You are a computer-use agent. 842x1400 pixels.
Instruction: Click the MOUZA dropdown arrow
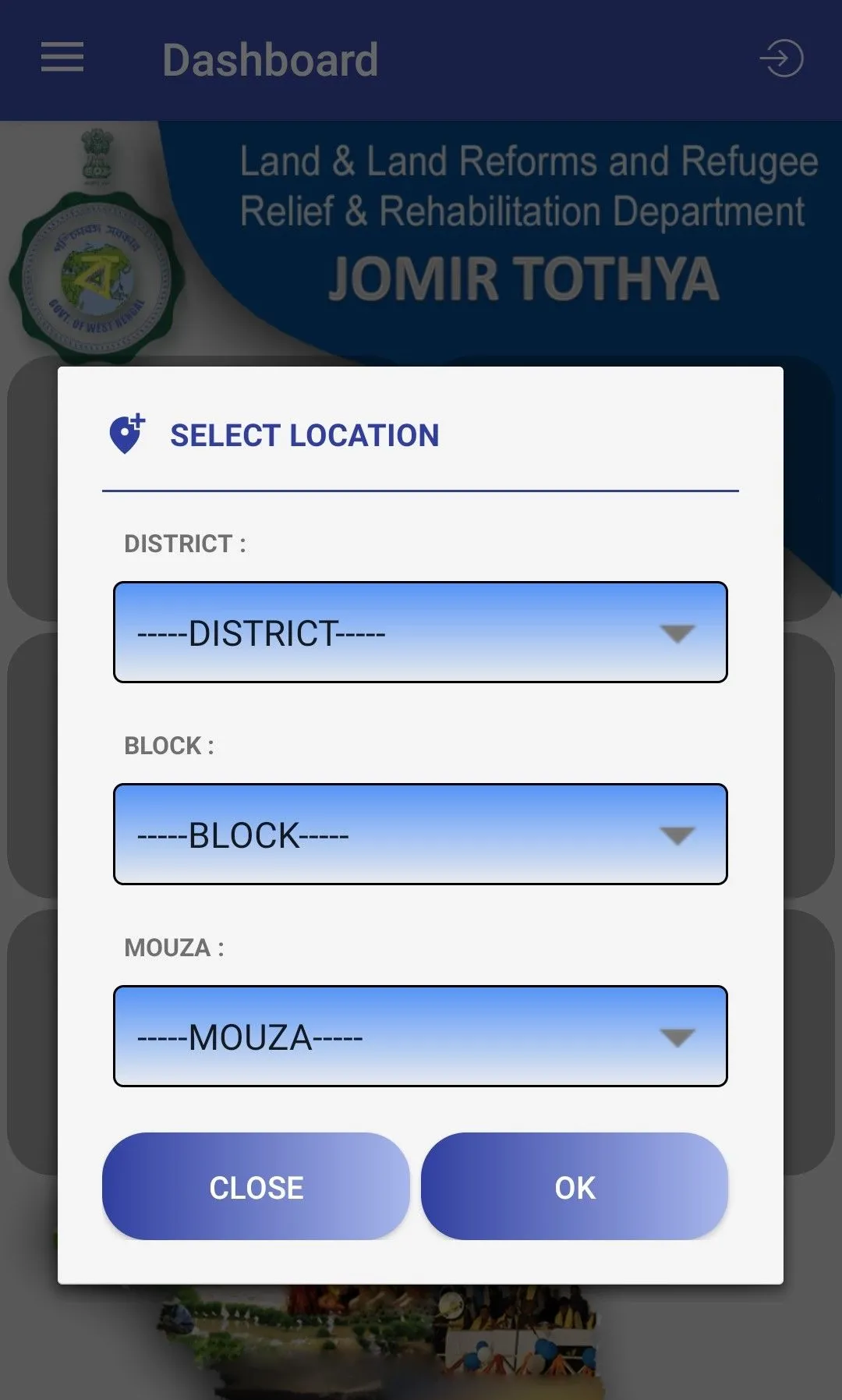(677, 1037)
